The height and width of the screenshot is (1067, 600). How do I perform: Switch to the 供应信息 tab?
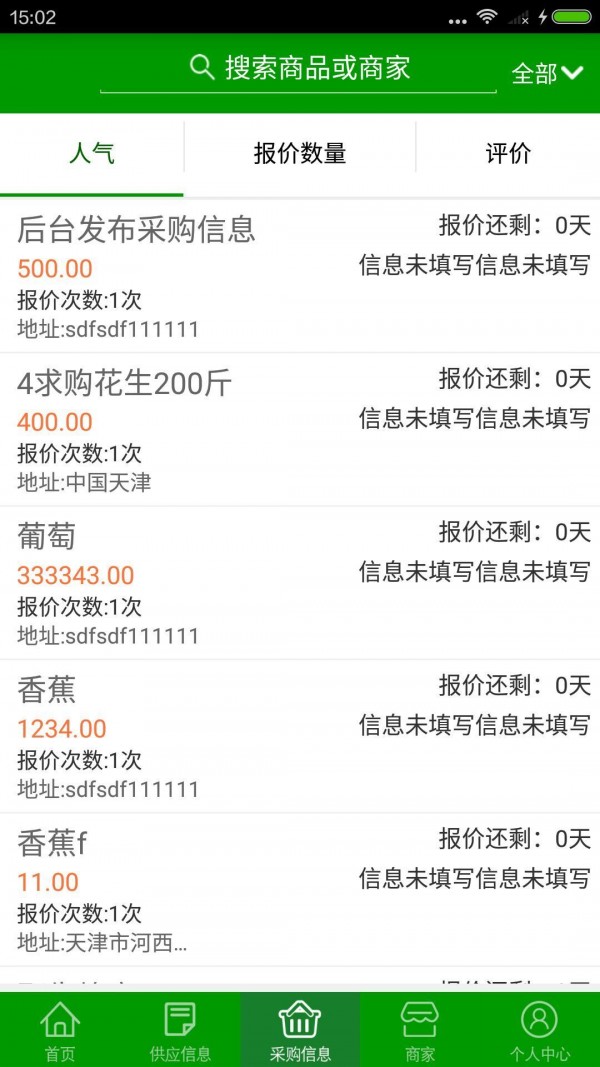[180, 1030]
